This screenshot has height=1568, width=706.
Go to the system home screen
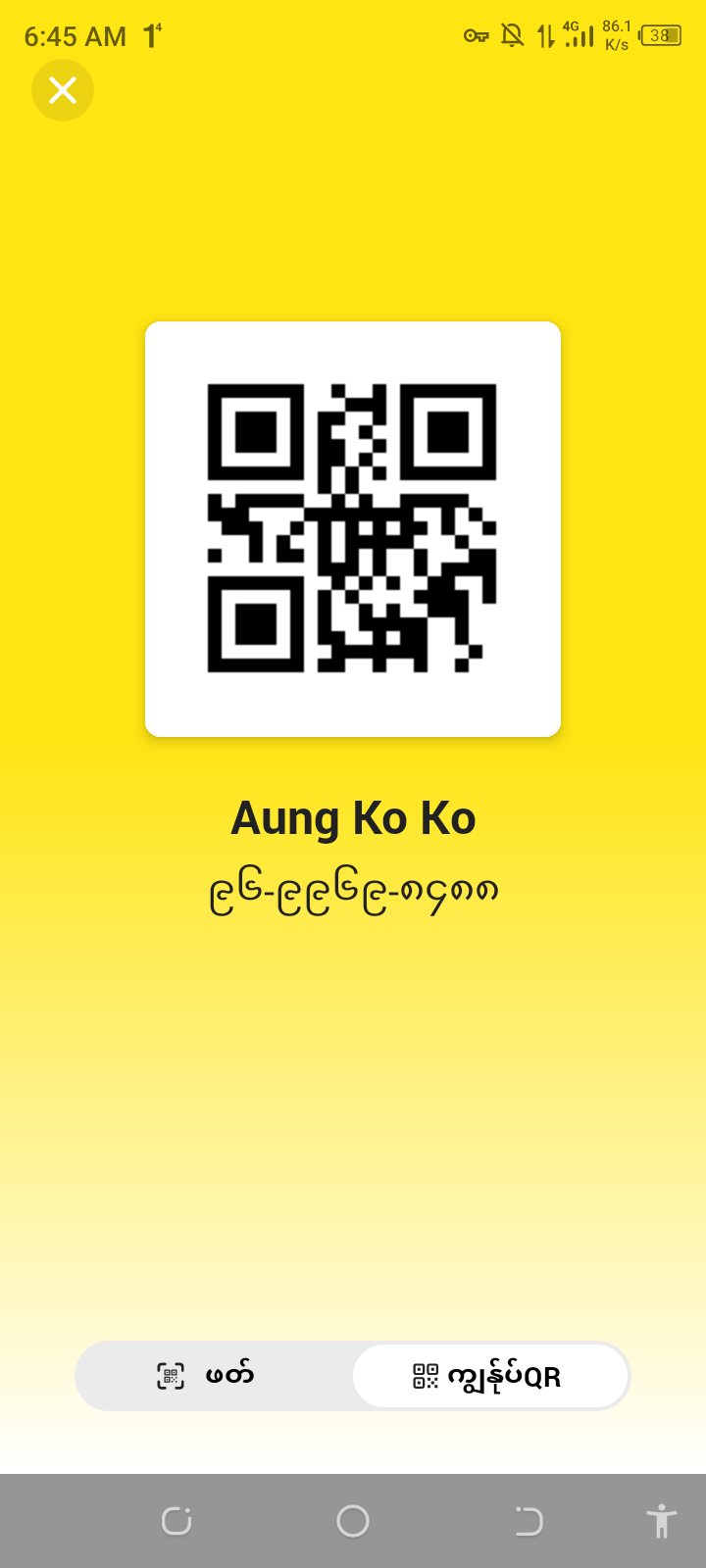click(x=353, y=1521)
